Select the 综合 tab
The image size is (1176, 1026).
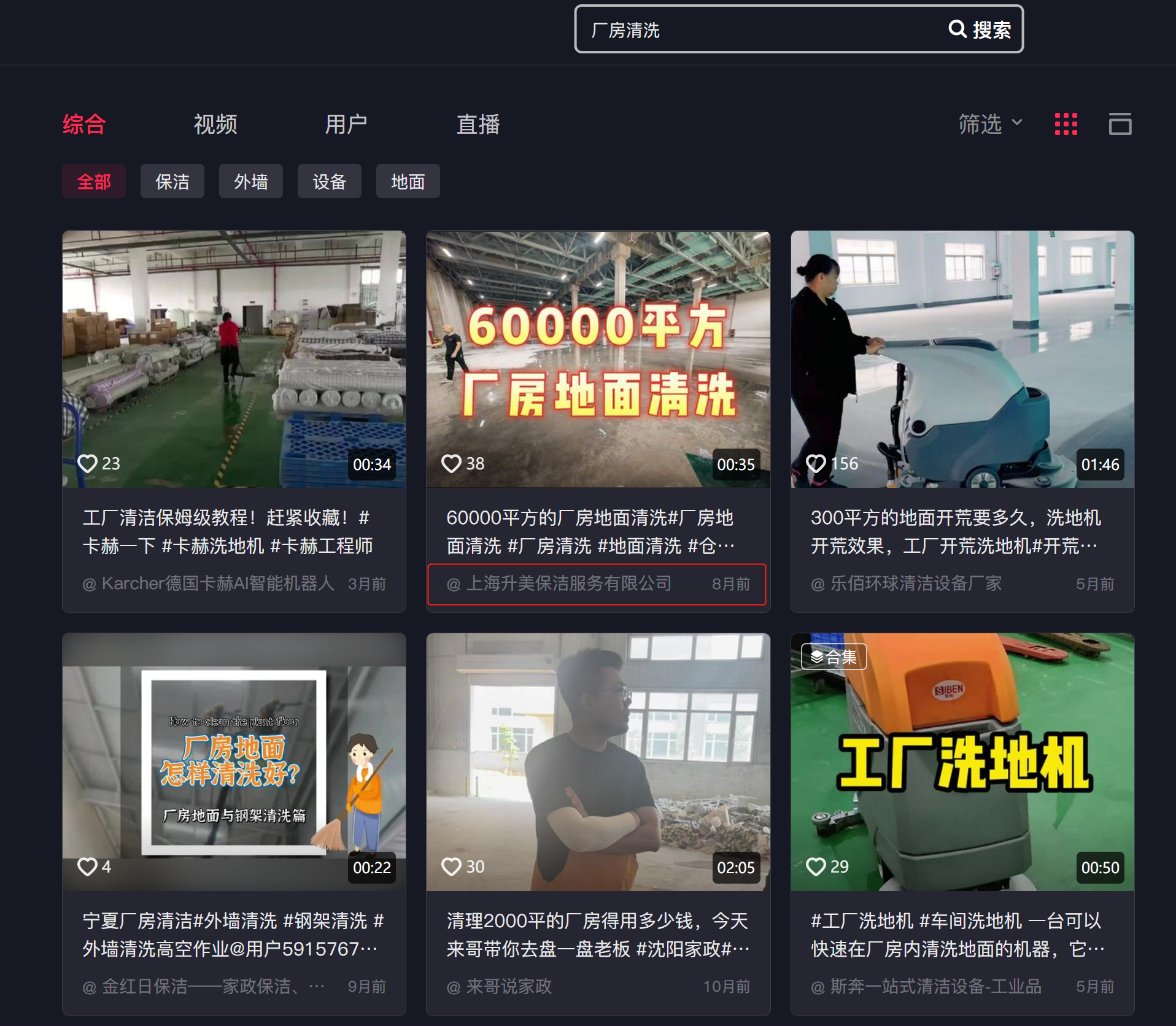84,125
